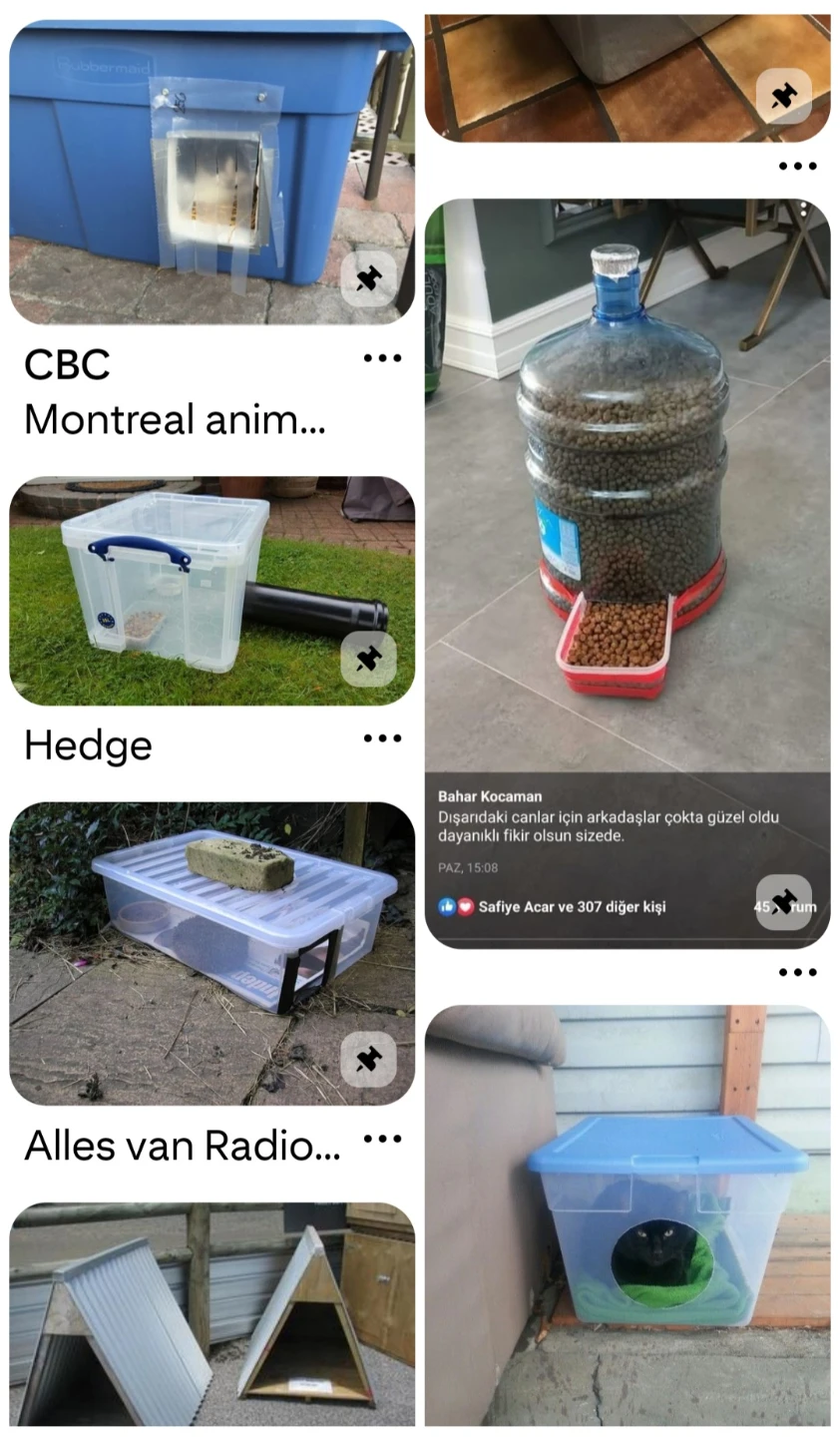Open the Alles van Radio pin image
Image resolution: width=840 pixels, height=1437 pixels.
212,954
